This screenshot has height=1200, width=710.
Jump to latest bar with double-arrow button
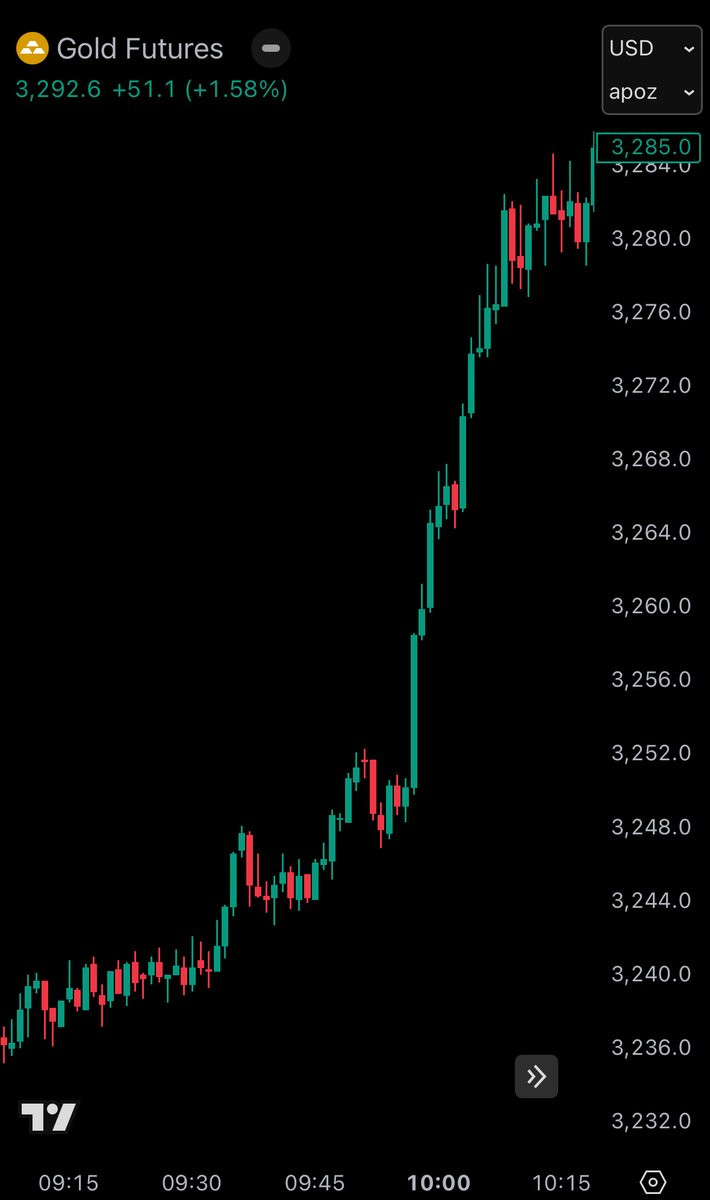[537, 1077]
